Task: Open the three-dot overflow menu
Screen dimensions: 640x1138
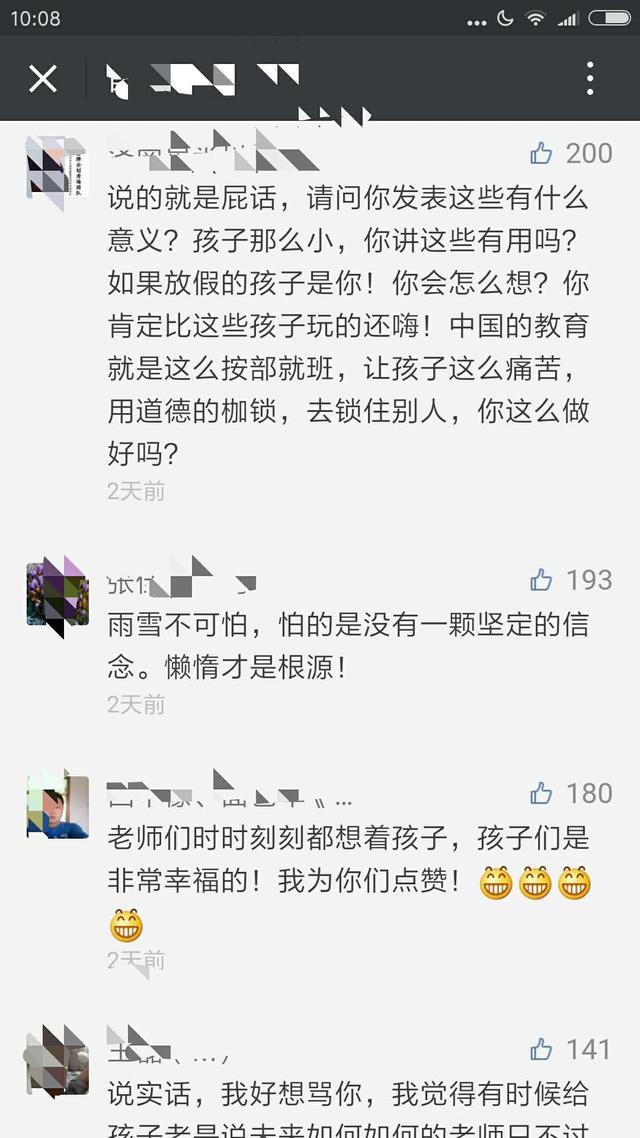Action: click(x=590, y=78)
